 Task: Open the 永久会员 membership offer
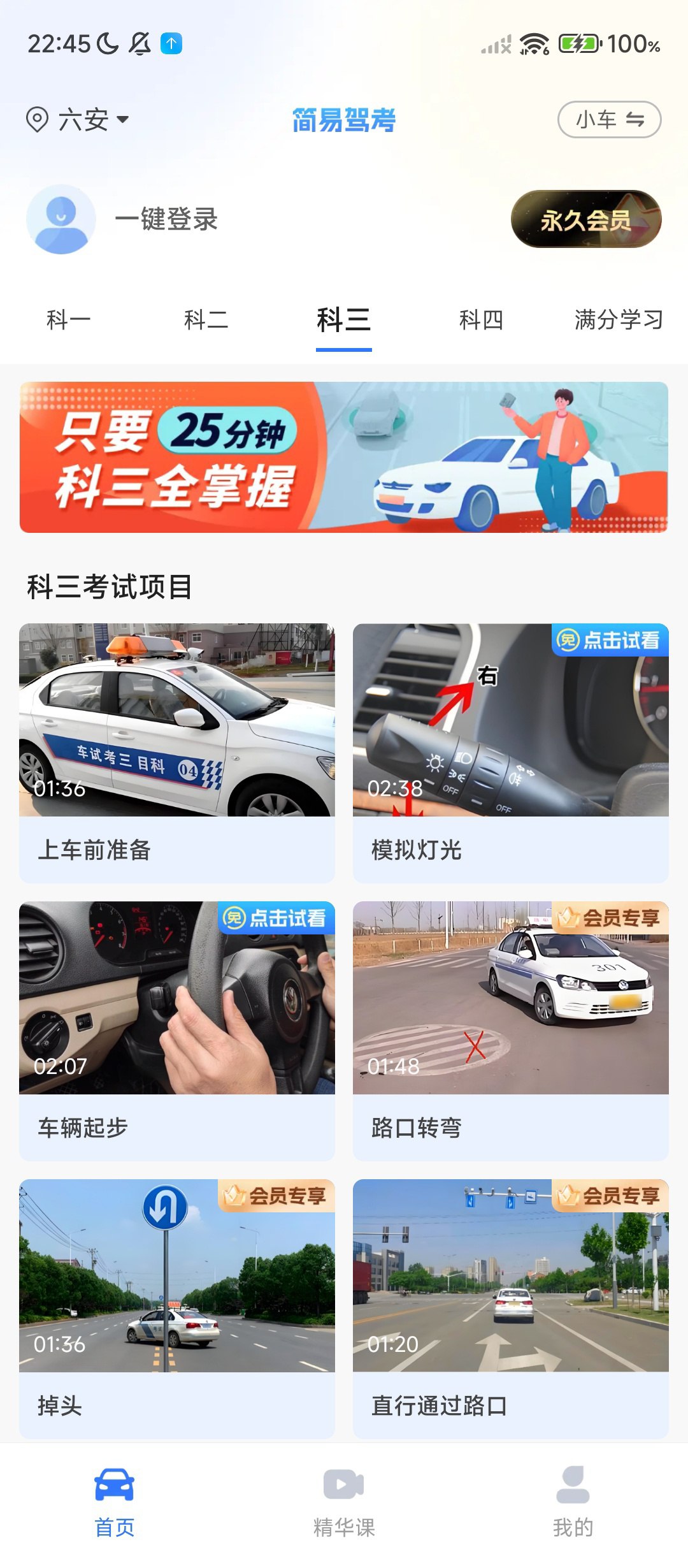click(x=585, y=219)
